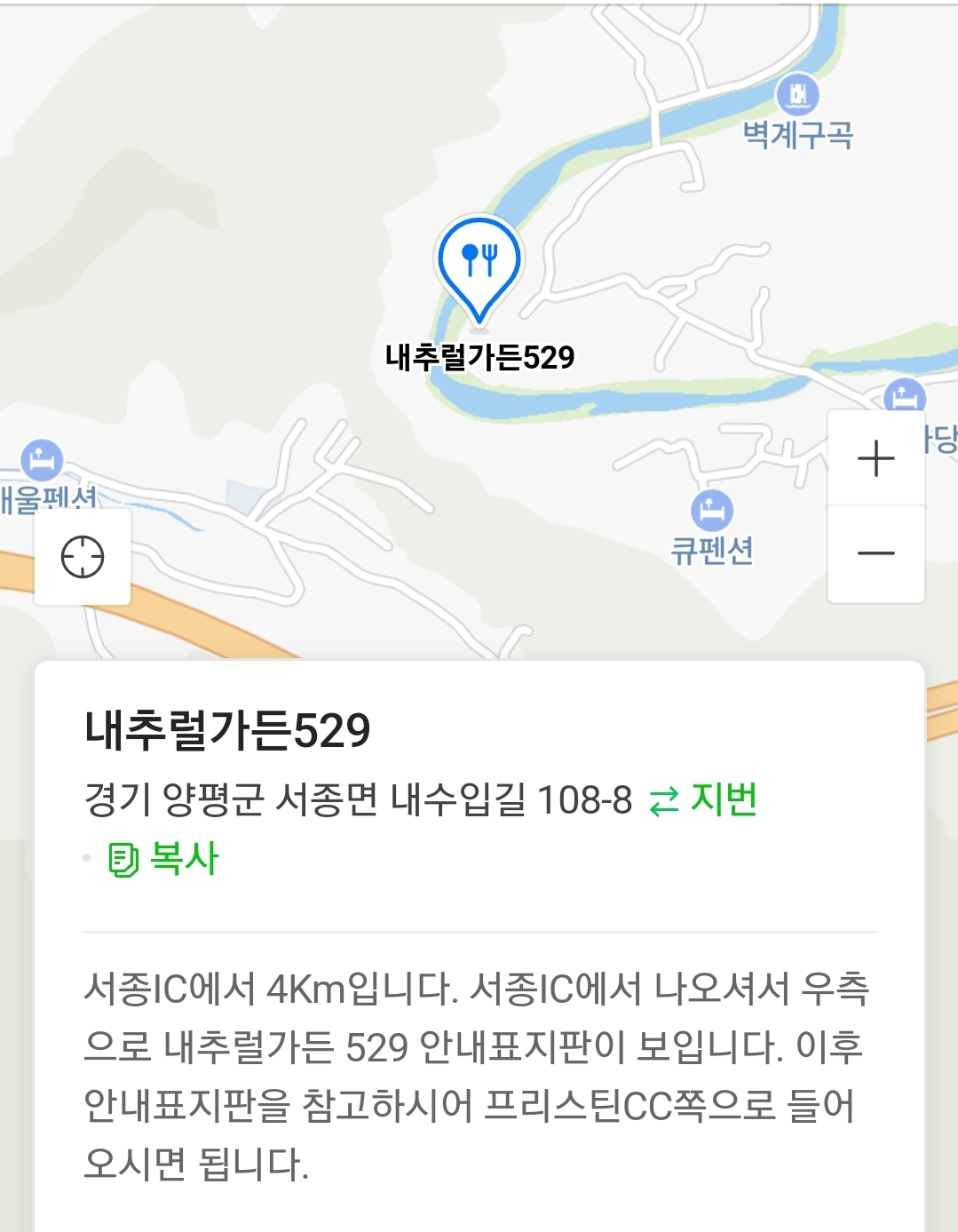This screenshot has width=958, height=1232.
Task: Zoom out of the map
Action: 876,554
